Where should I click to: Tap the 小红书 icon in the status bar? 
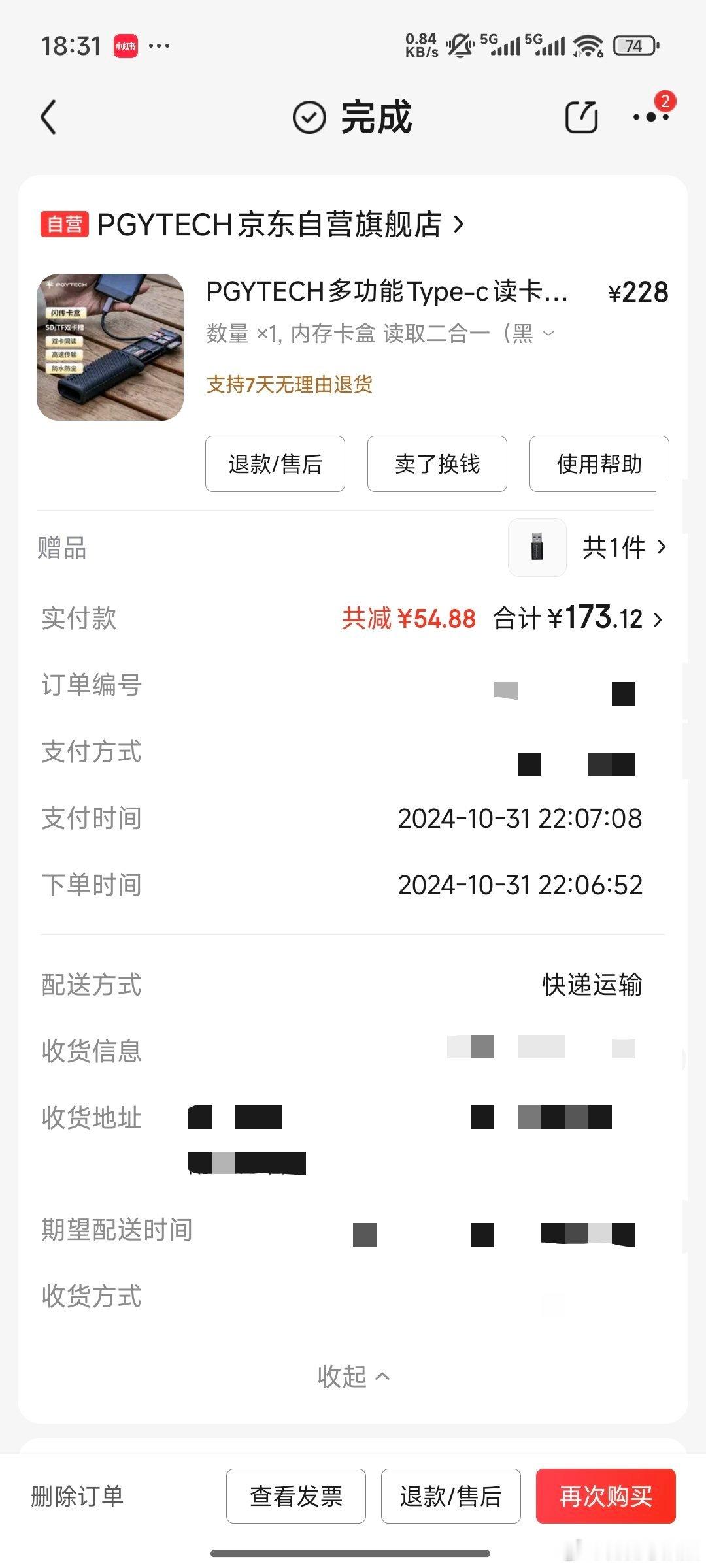pos(126,46)
